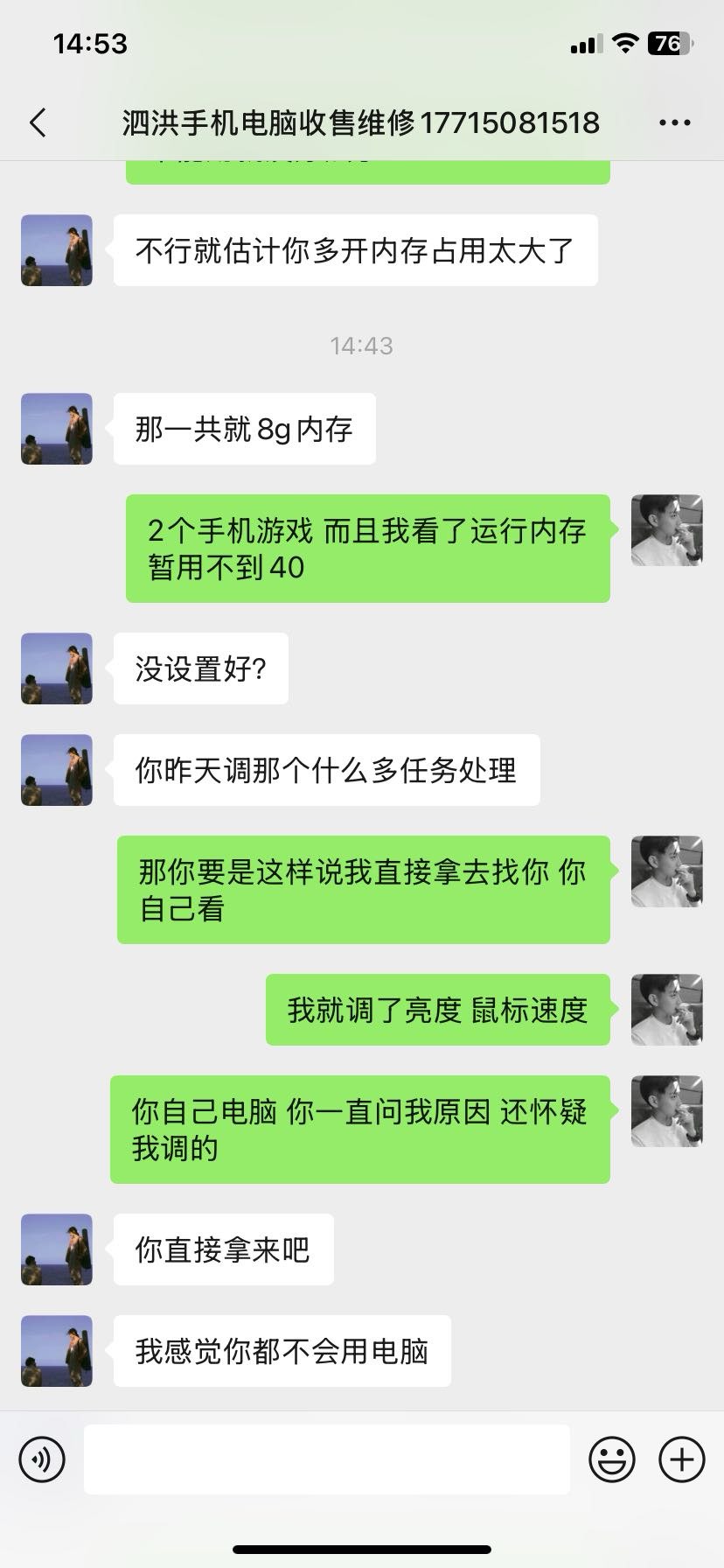The image size is (724, 1568).
Task: Tap the message text field
Action: 326,1459
